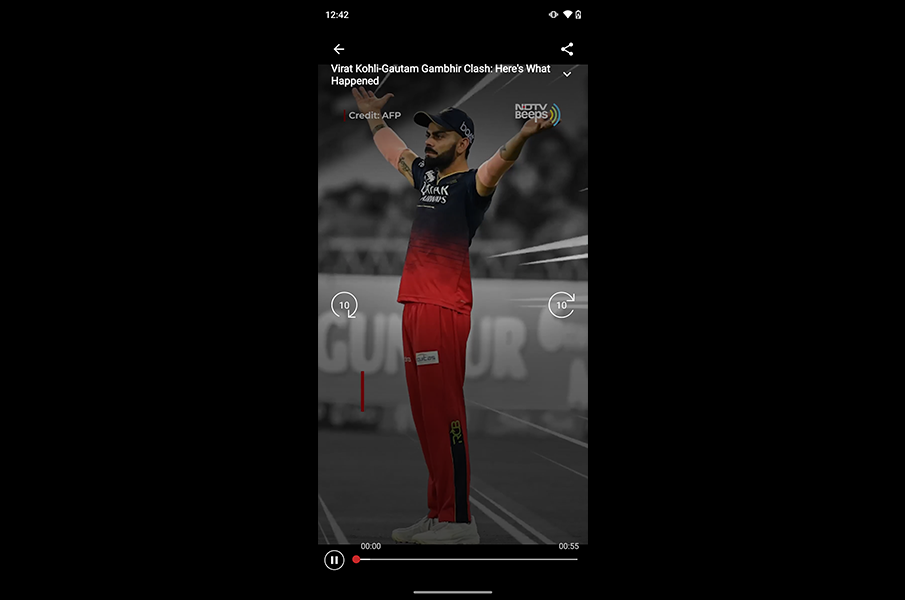Share this Kohli-Gambhir video
This screenshot has height=600, width=905.
click(x=567, y=49)
